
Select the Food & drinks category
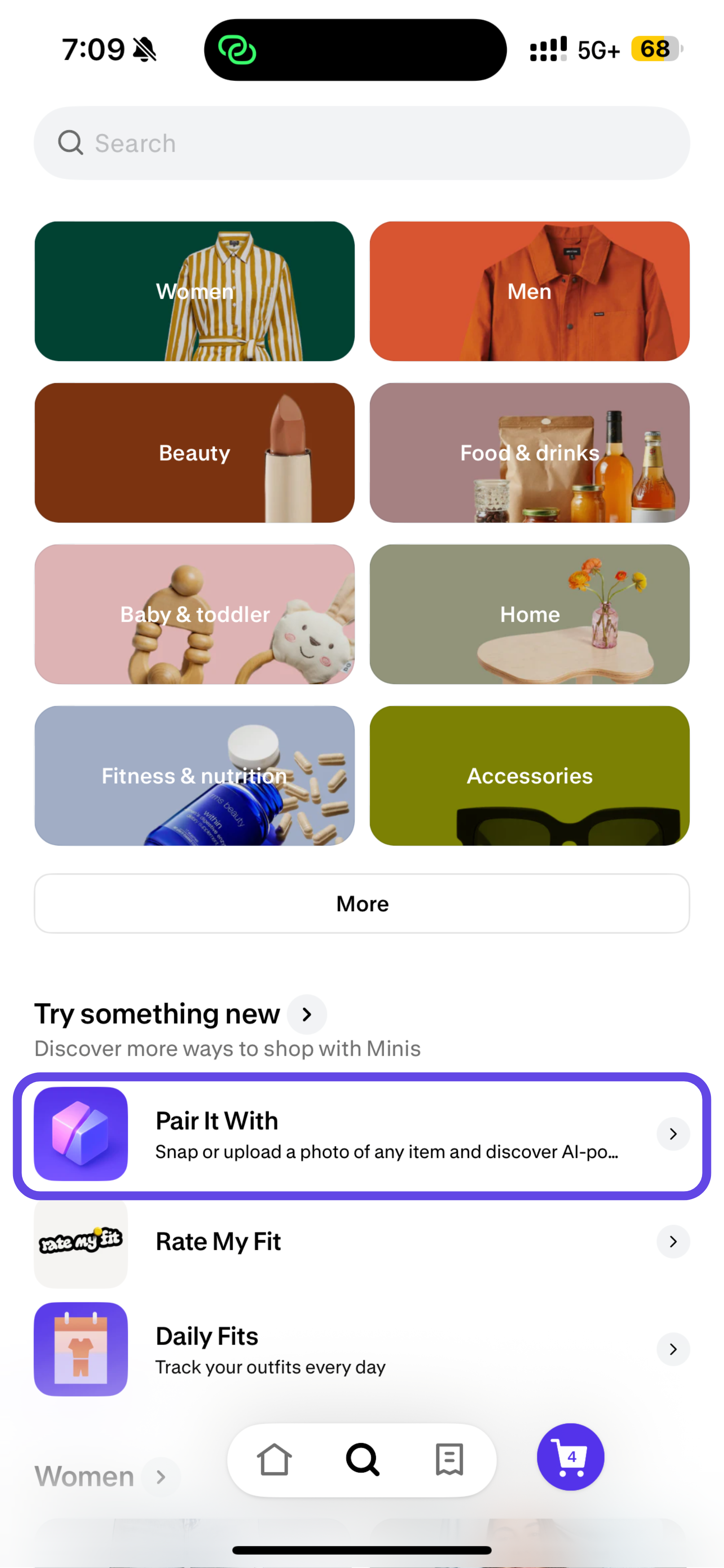point(529,453)
